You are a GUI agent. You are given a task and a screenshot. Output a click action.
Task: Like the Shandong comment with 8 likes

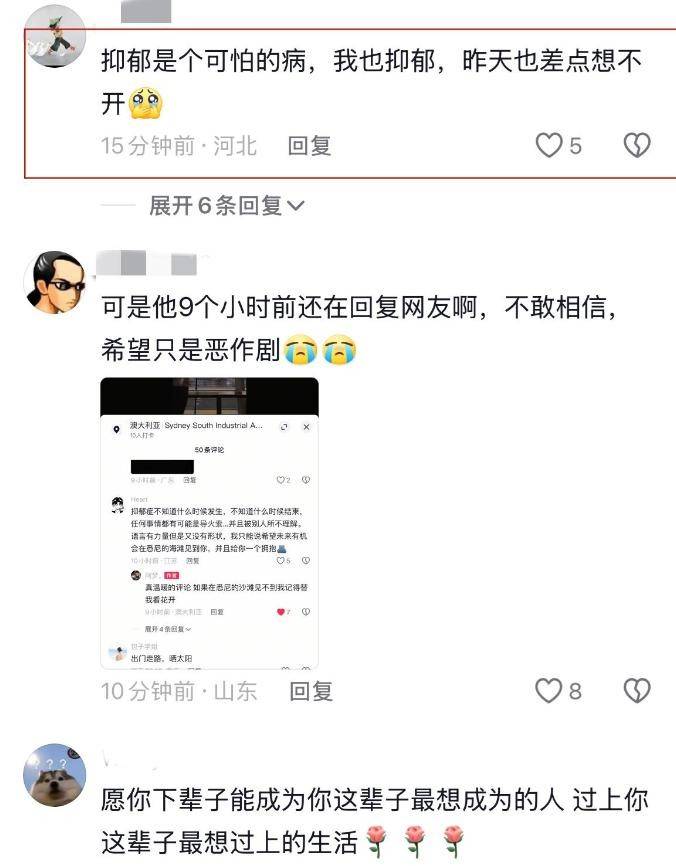[549, 690]
